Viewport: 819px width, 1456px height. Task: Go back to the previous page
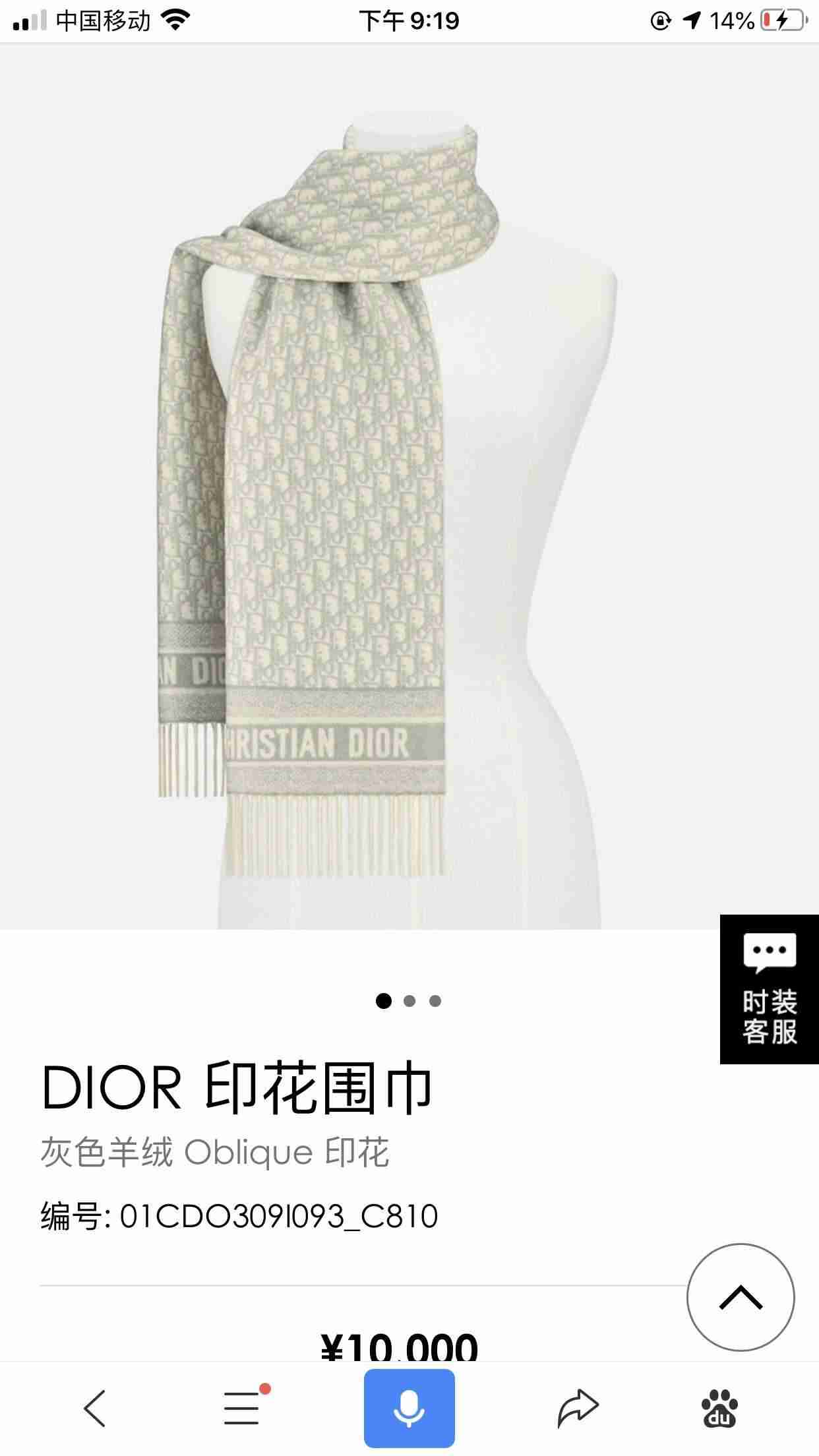point(95,1407)
